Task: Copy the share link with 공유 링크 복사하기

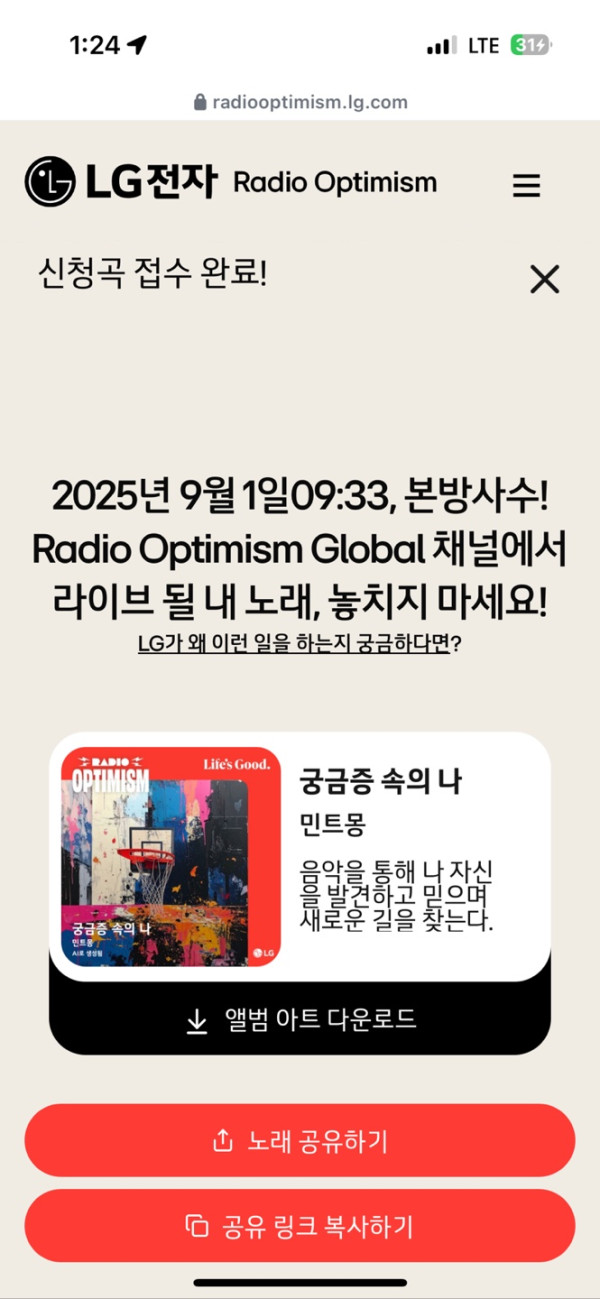Action: [x=300, y=1226]
